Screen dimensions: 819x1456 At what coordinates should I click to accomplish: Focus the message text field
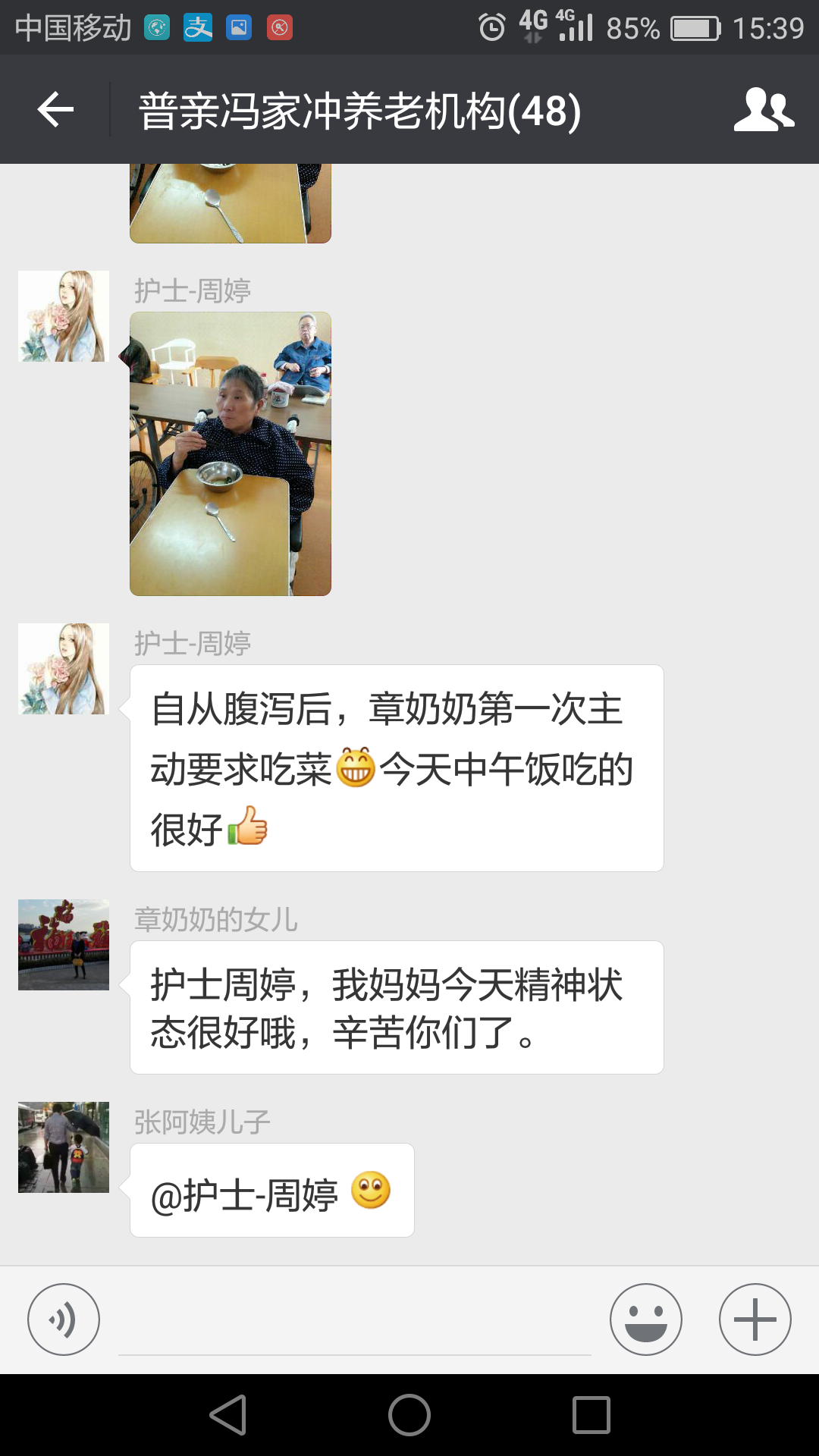[x=354, y=1323]
